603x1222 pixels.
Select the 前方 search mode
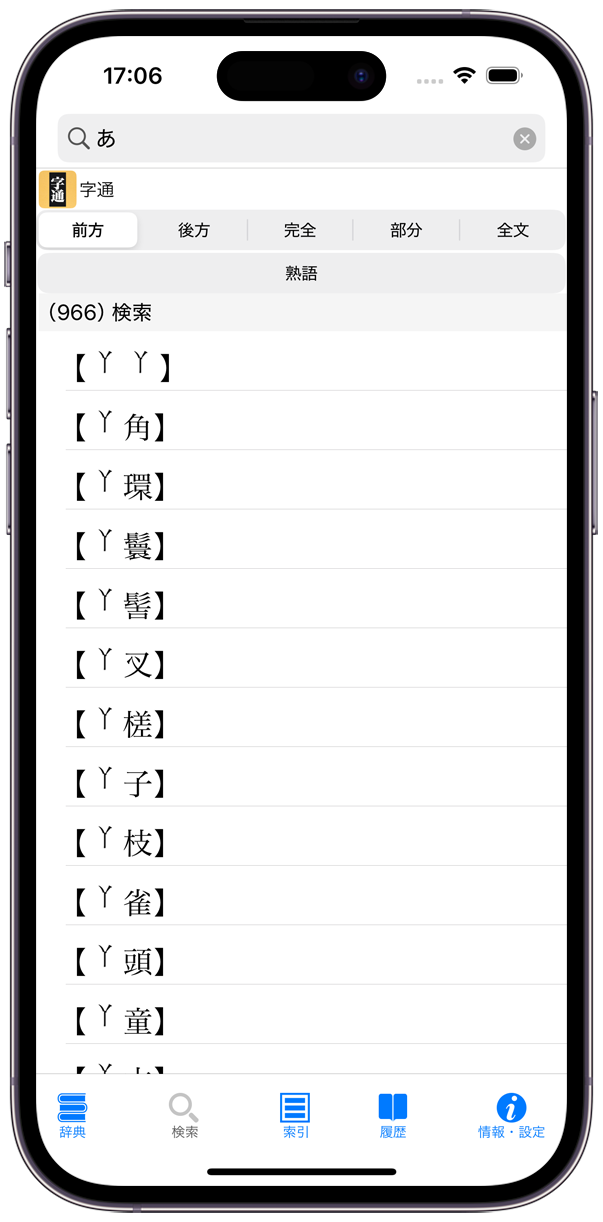(88, 230)
